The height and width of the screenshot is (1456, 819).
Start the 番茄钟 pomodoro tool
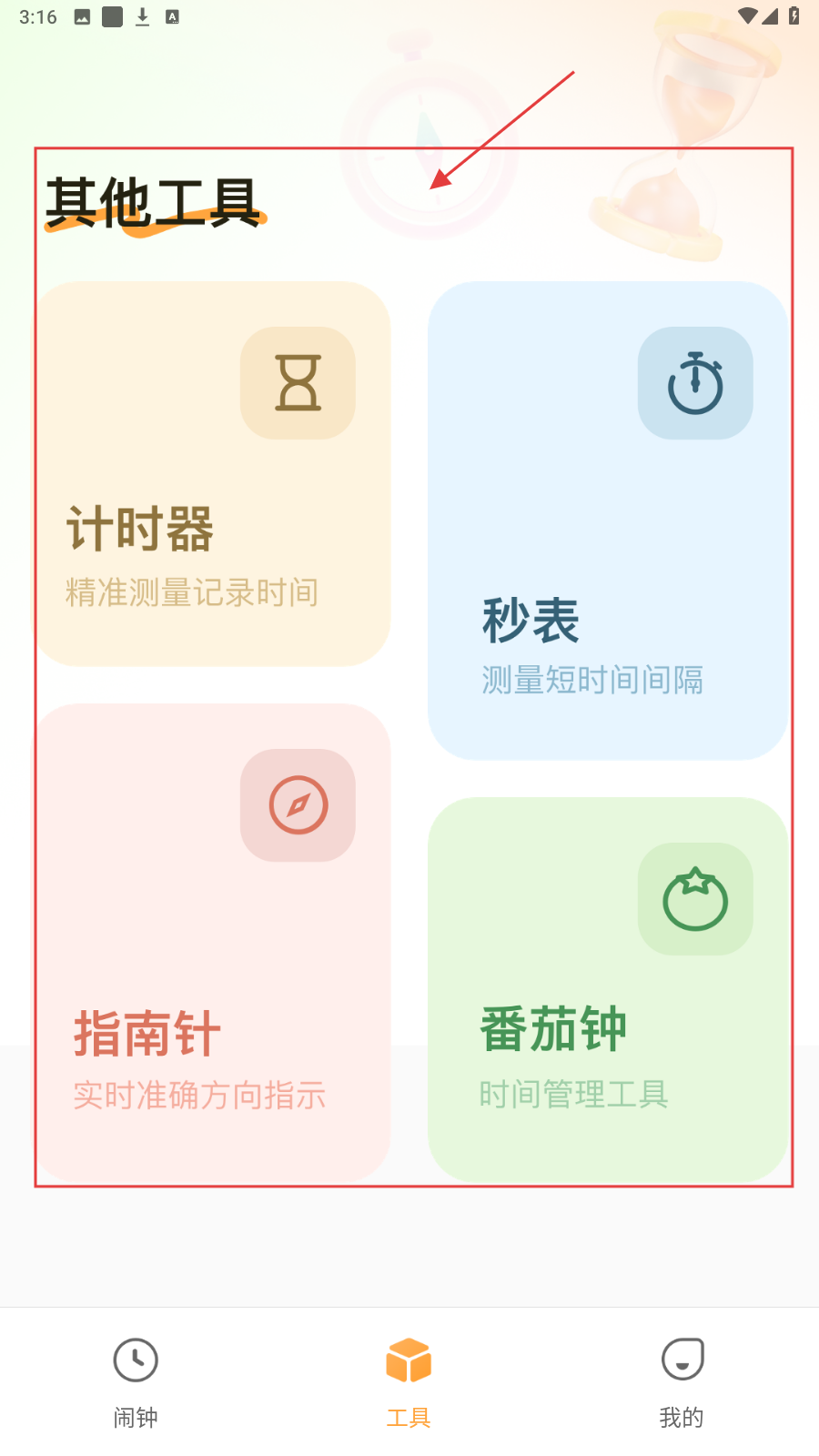pyautogui.click(x=608, y=990)
